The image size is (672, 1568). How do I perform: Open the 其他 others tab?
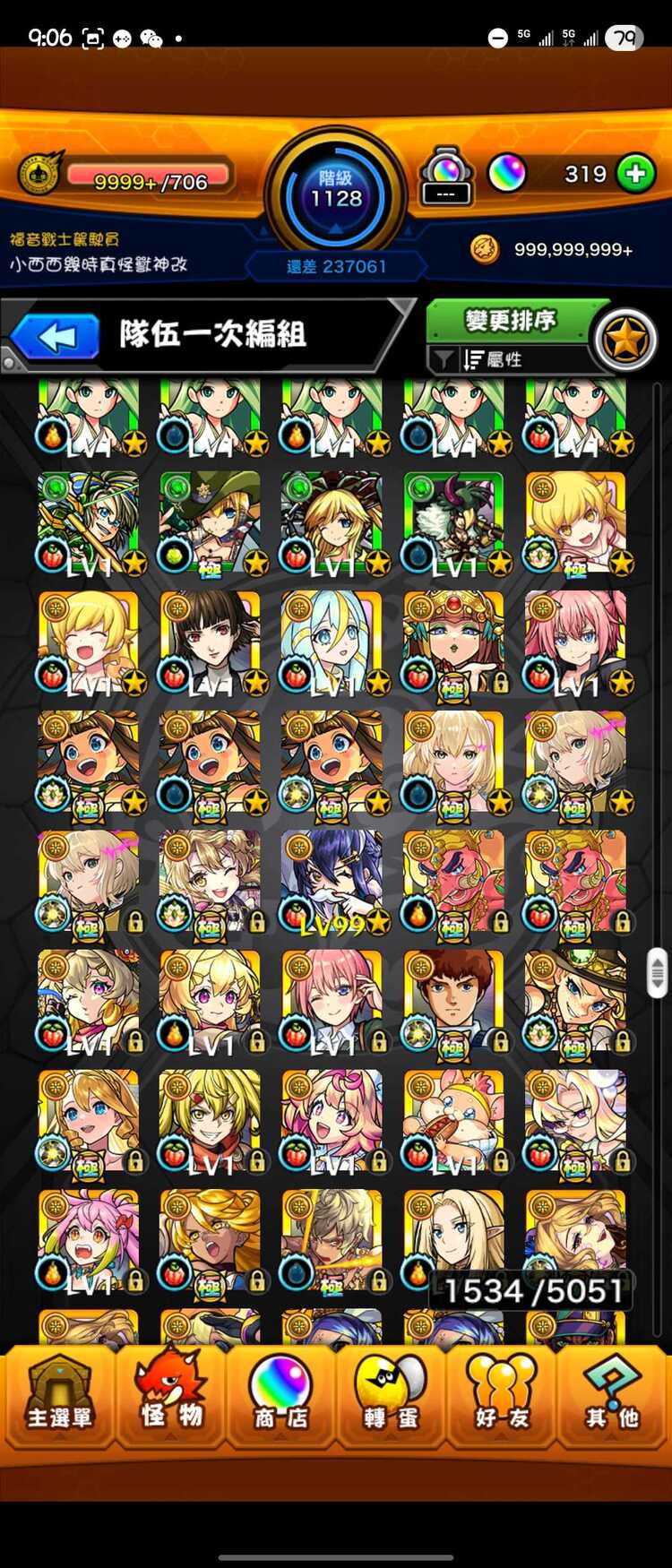tap(613, 1394)
